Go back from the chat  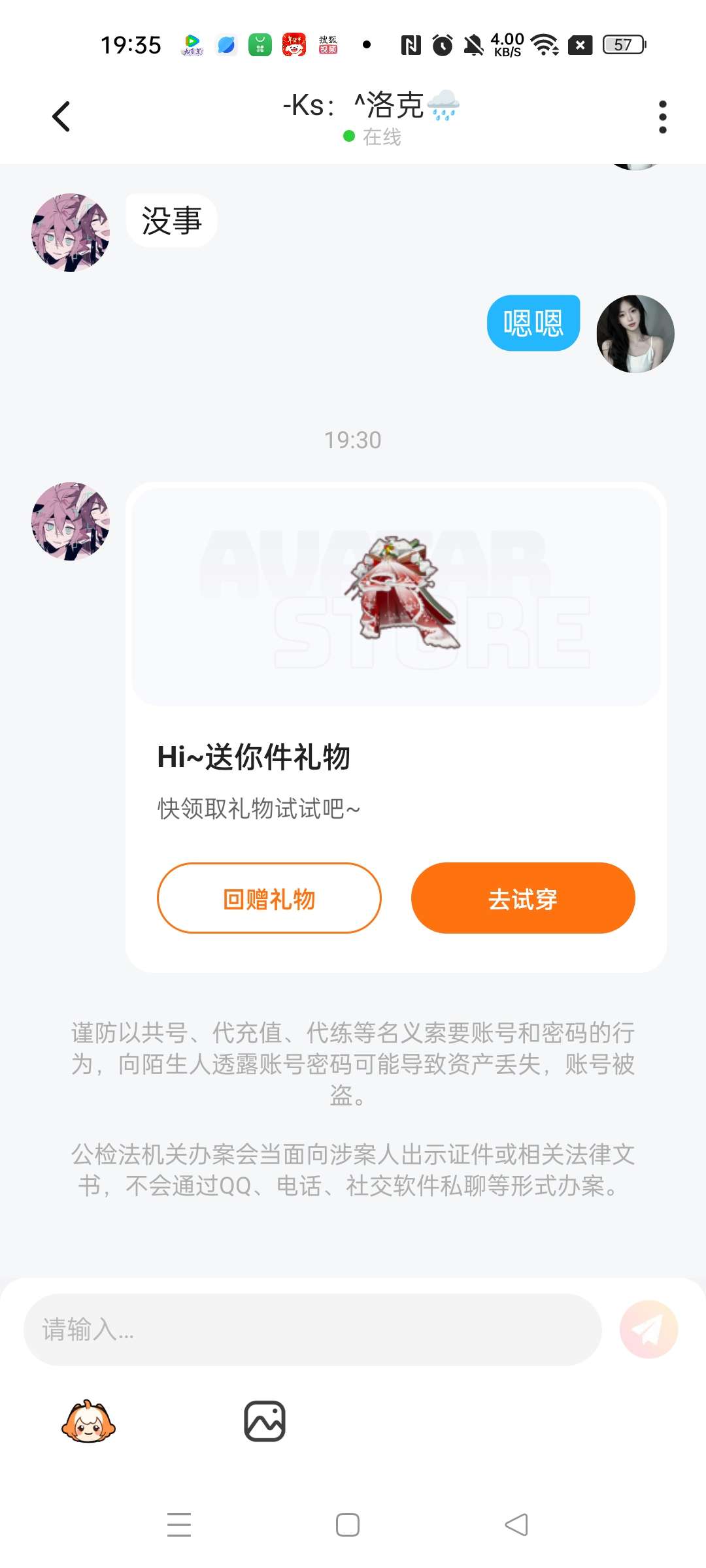(x=61, y=117)
